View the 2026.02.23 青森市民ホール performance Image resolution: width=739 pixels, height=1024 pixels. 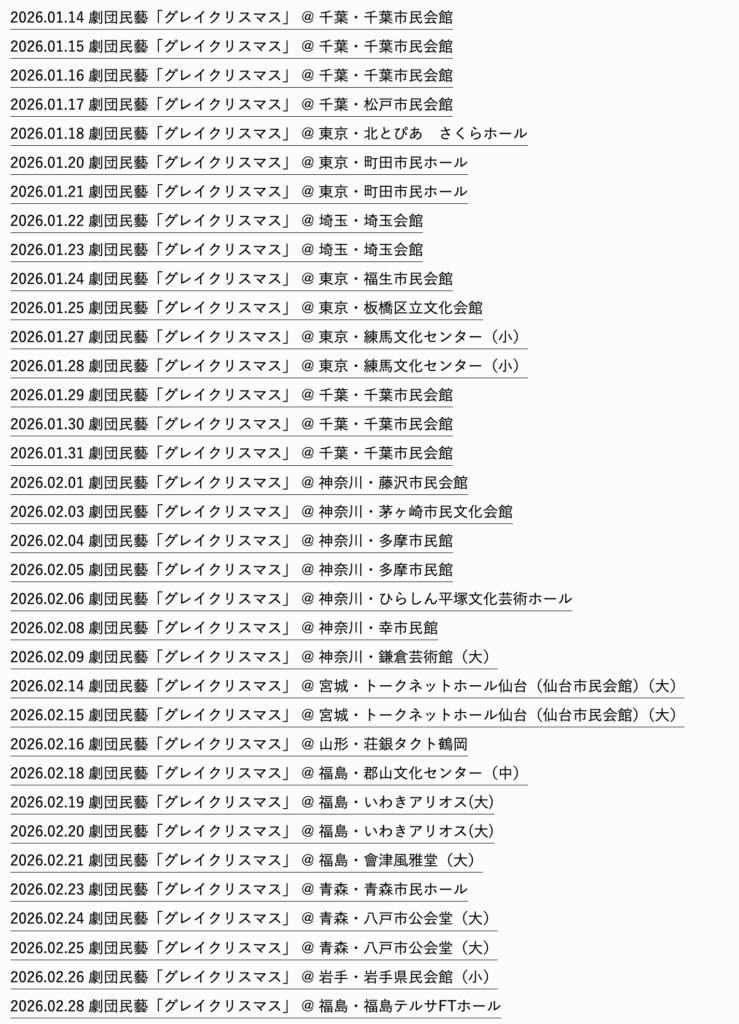(x=238, y=889)
